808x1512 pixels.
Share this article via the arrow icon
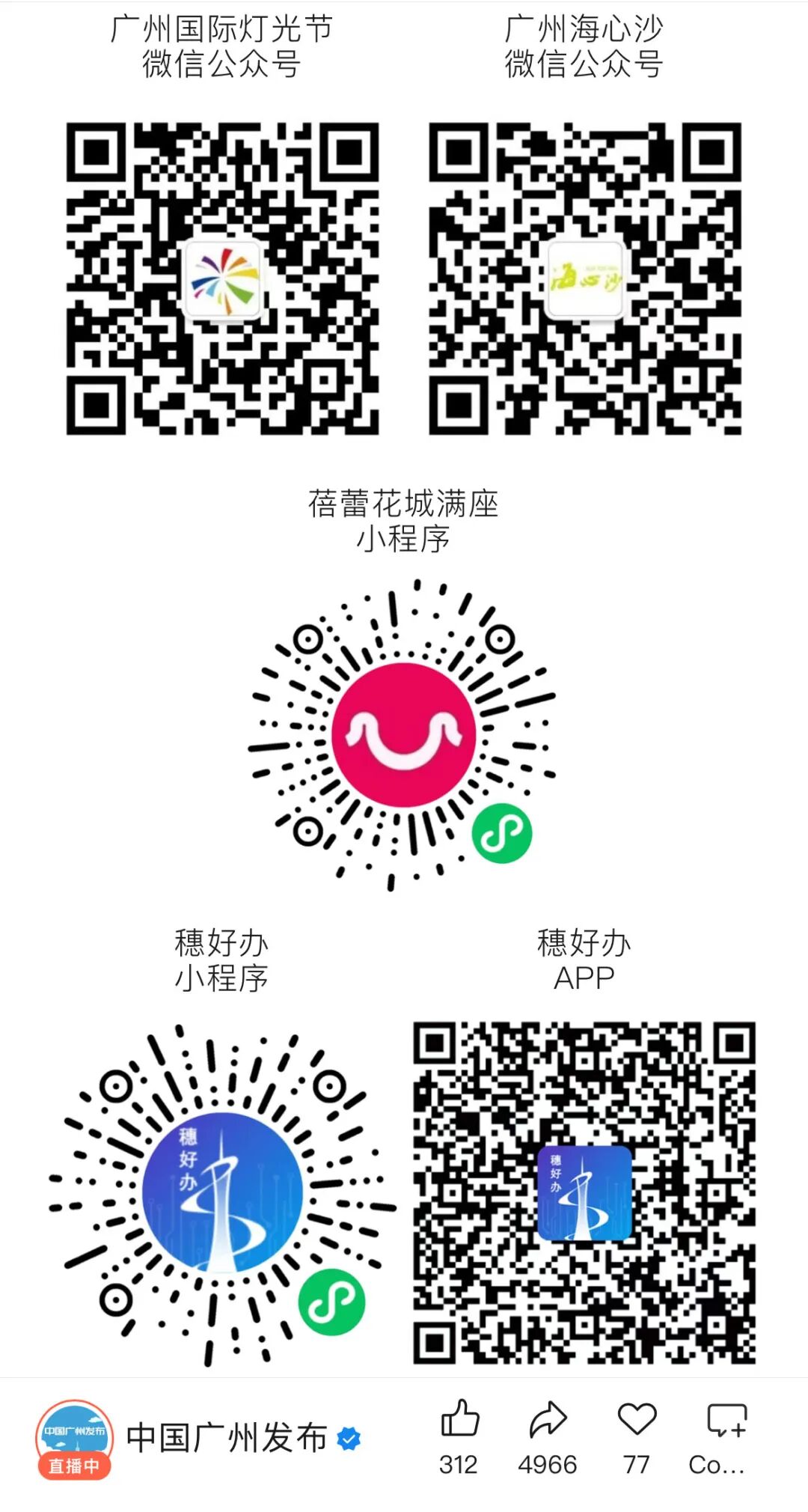tap(548, 1419)
